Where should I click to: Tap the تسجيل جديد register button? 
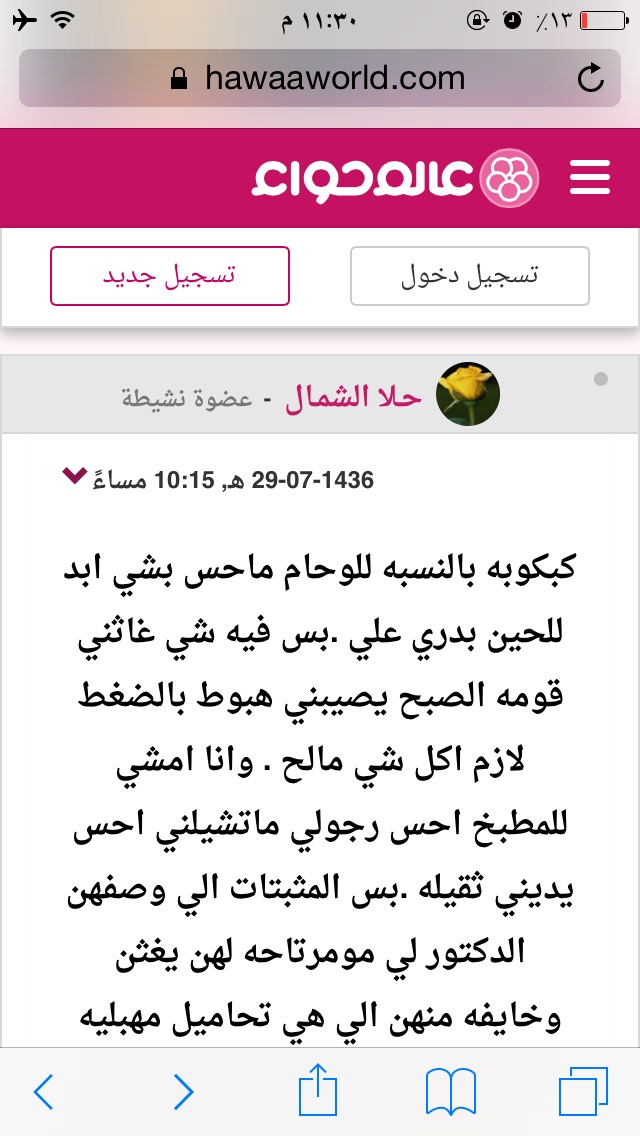pyautogui.click(x=170, y=276)
